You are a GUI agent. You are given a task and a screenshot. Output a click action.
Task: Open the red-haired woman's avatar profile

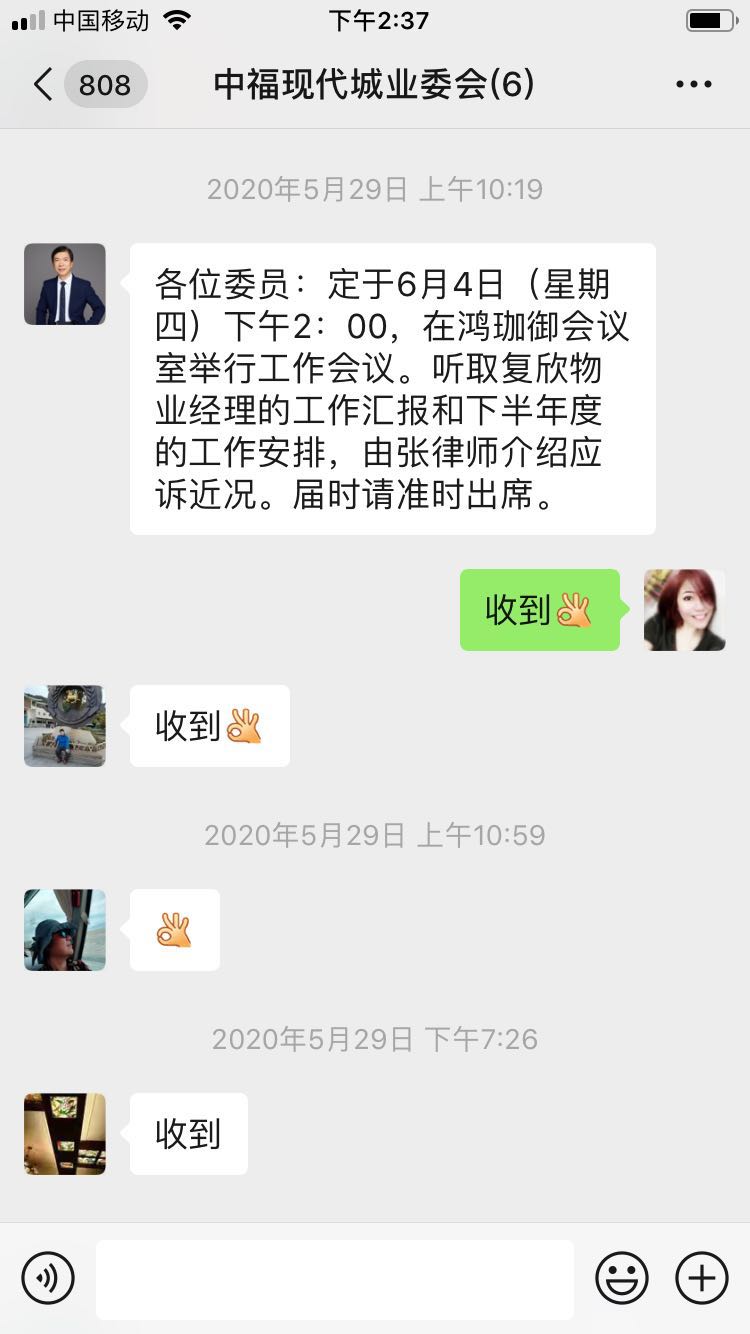tap(685, 610)
